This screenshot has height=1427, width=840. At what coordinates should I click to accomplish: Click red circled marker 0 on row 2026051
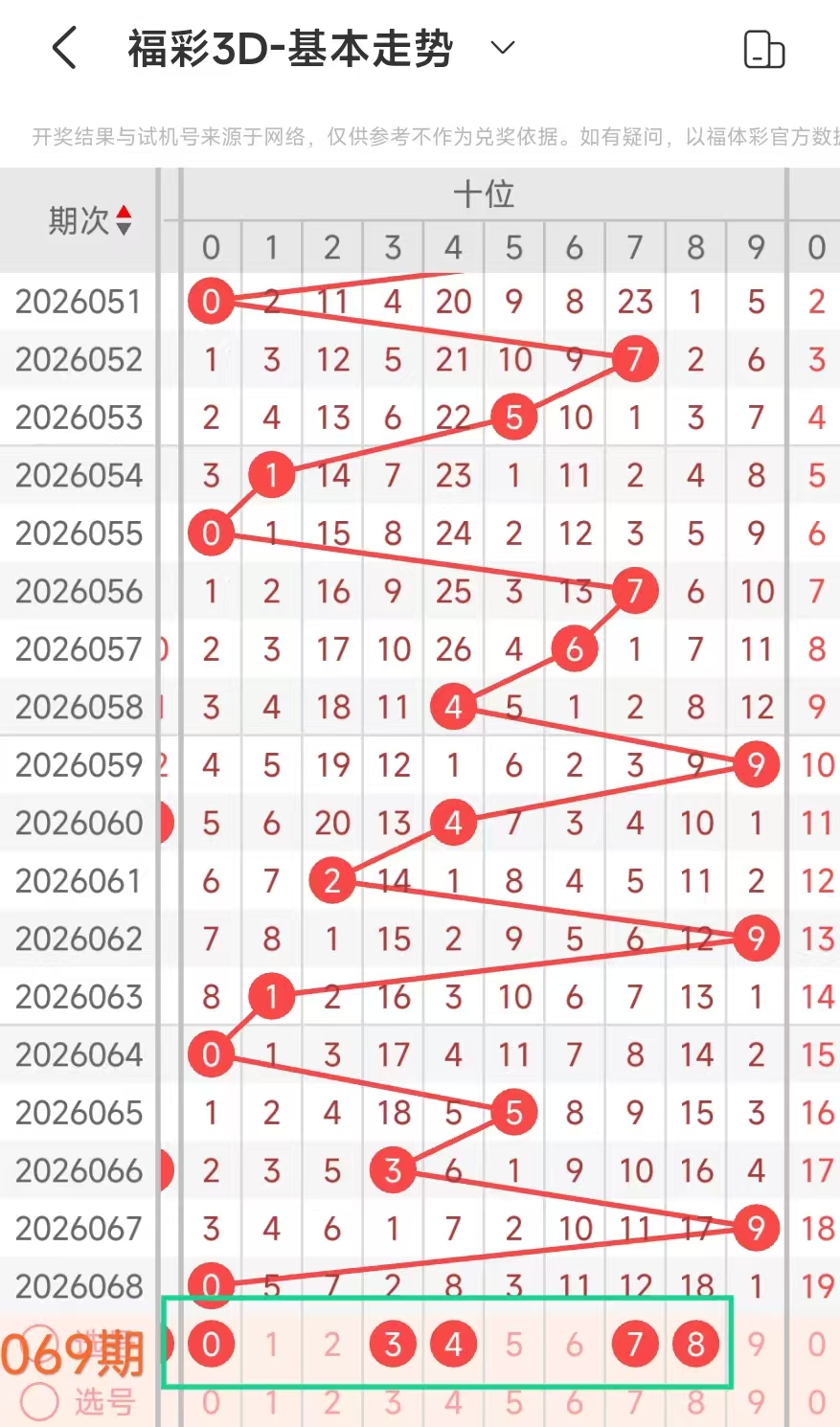coord(211,301)
